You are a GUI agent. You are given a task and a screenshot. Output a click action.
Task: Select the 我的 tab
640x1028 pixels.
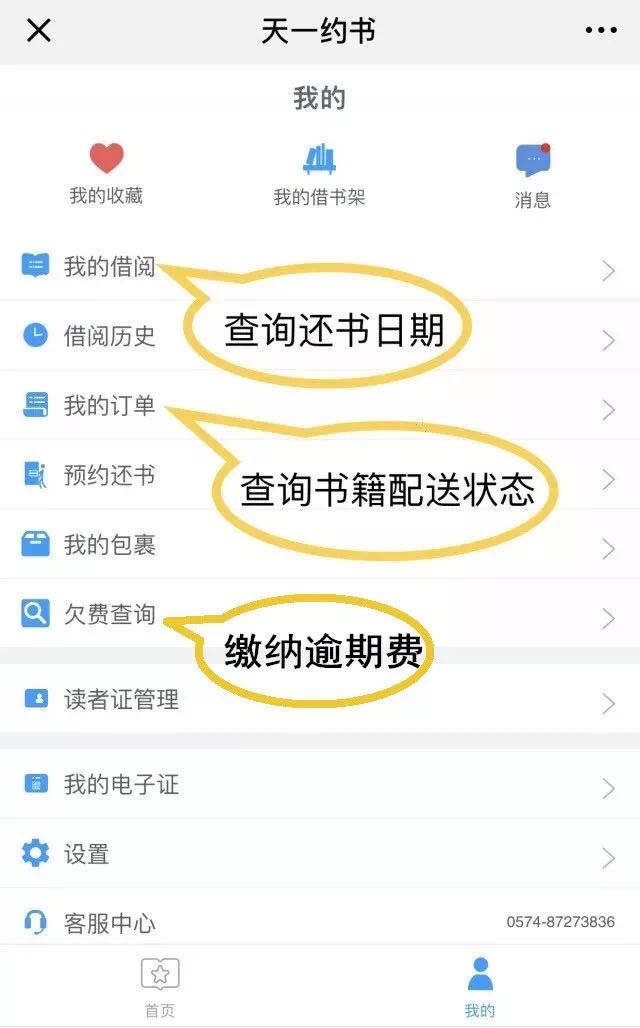point(480,985)
